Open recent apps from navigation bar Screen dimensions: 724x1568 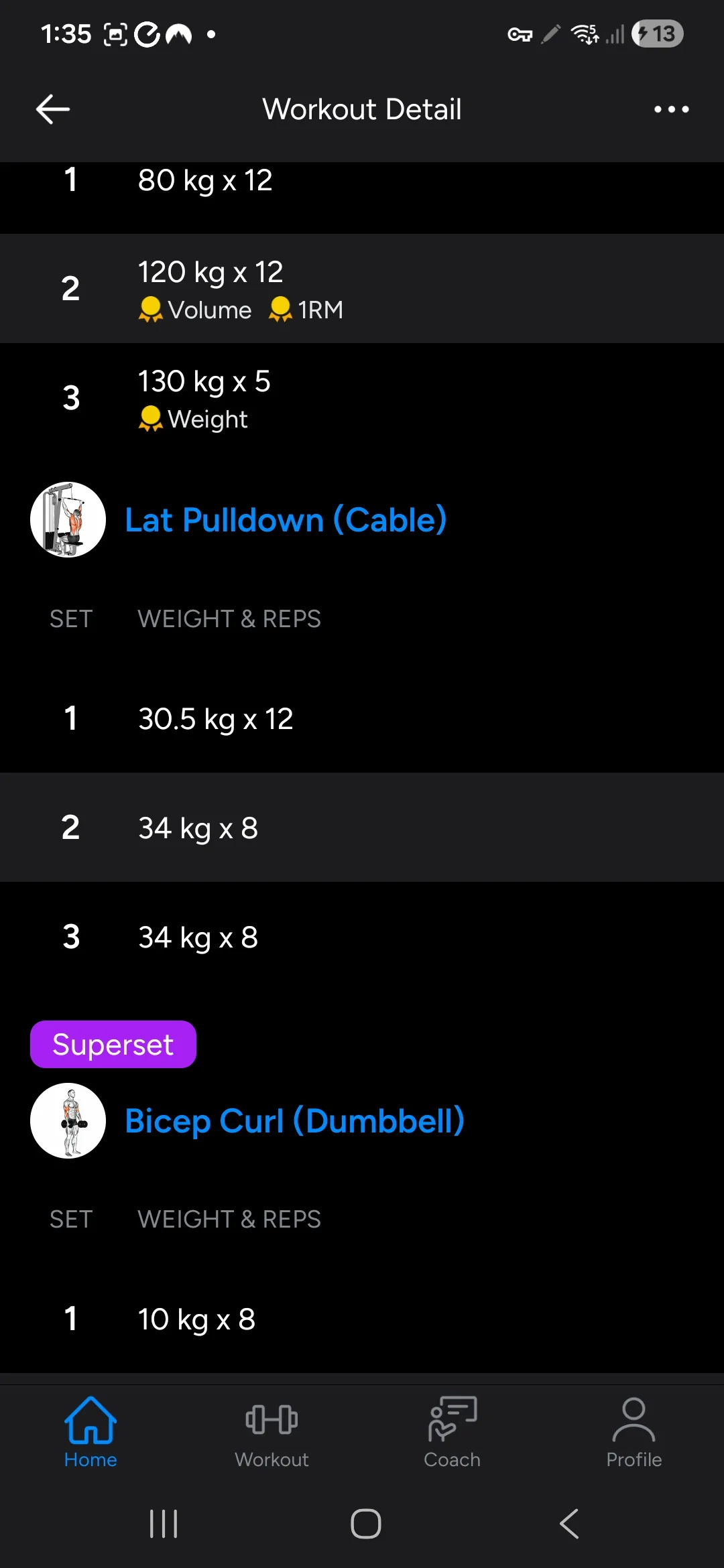point(164,1524)
